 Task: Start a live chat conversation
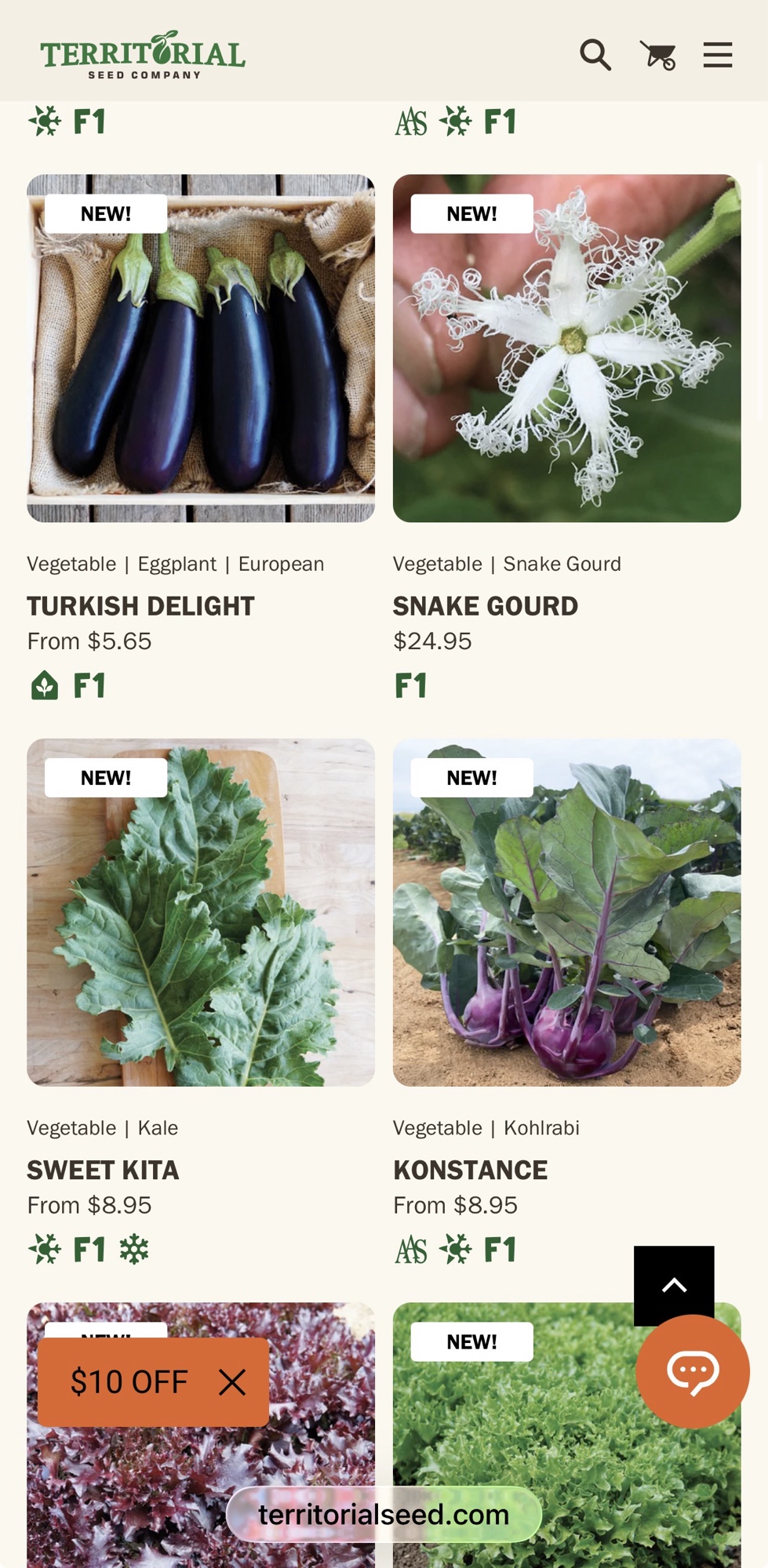coord(692,1371)
